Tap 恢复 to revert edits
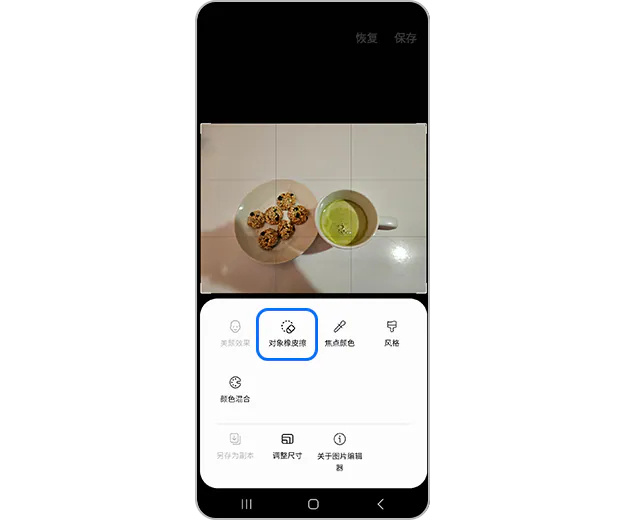The image size is (624, 520). [x=367, y=38]
